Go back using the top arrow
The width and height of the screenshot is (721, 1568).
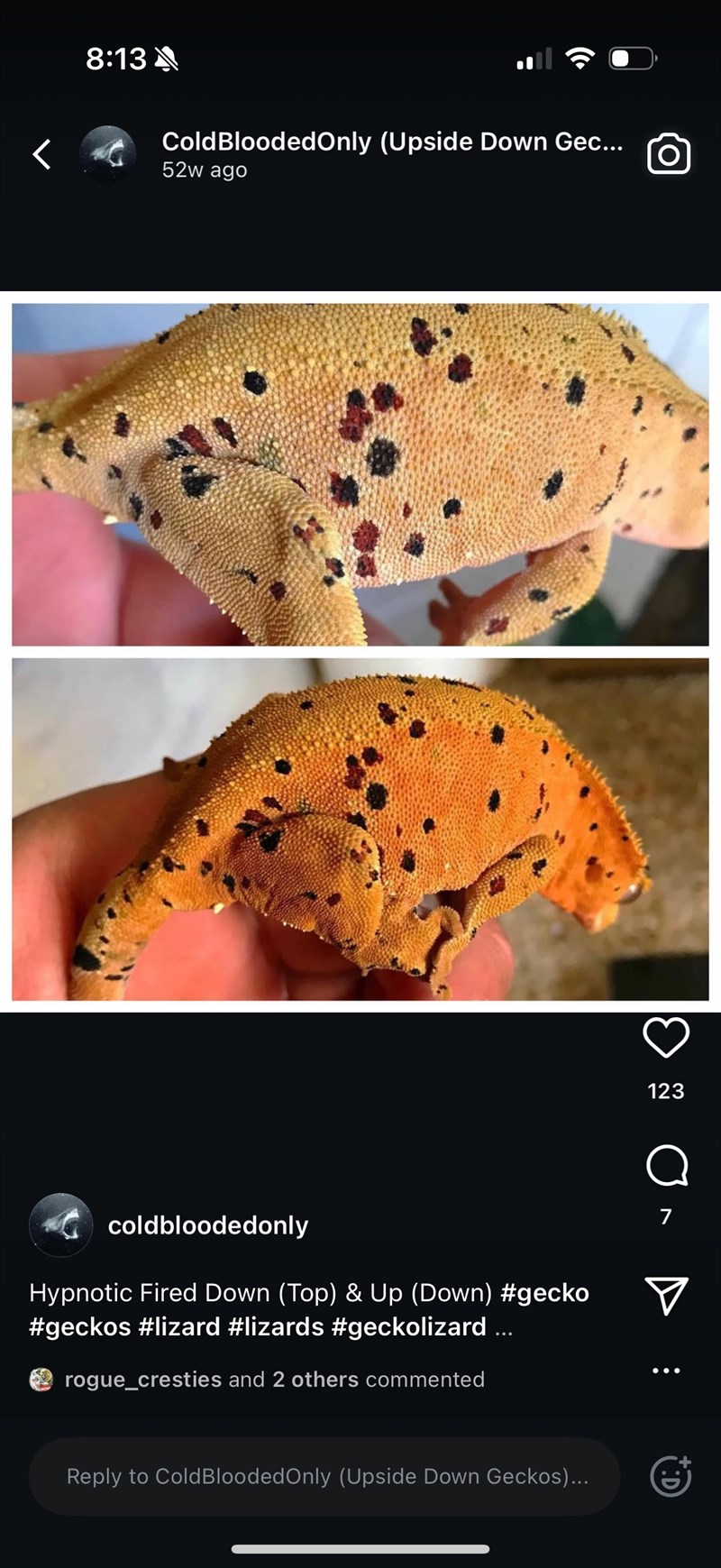(x=41, y=154)
